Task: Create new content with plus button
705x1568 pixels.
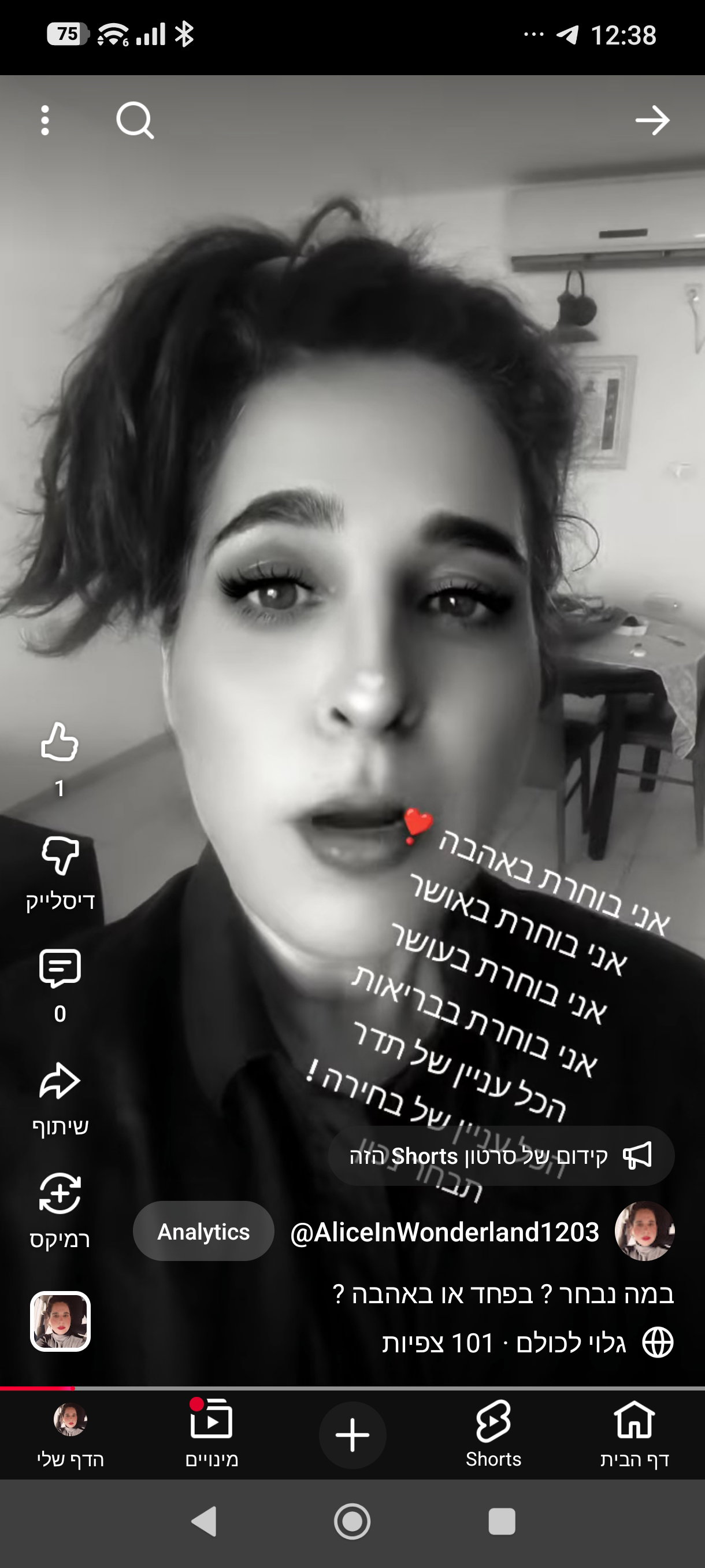Action: click(x=352, y=1434)
